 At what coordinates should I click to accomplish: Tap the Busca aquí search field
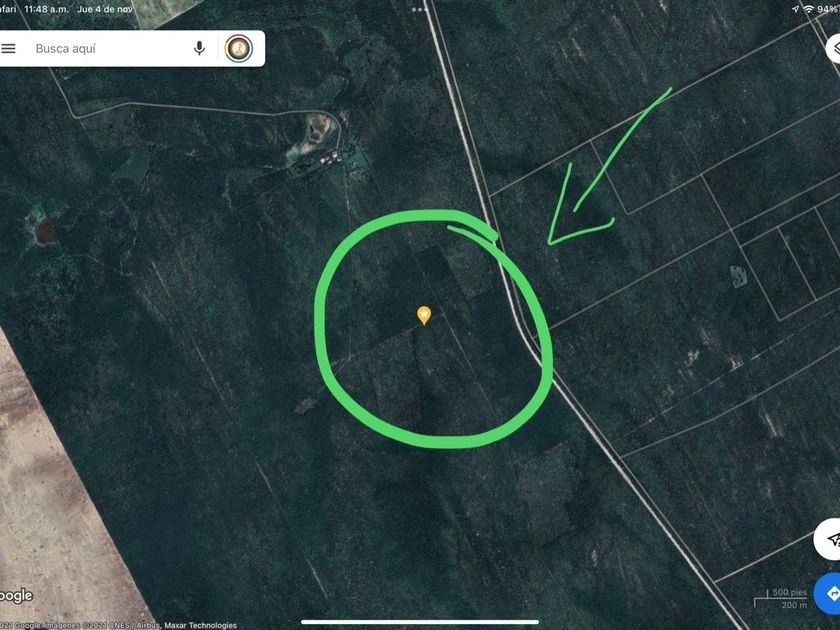[107, 48]
